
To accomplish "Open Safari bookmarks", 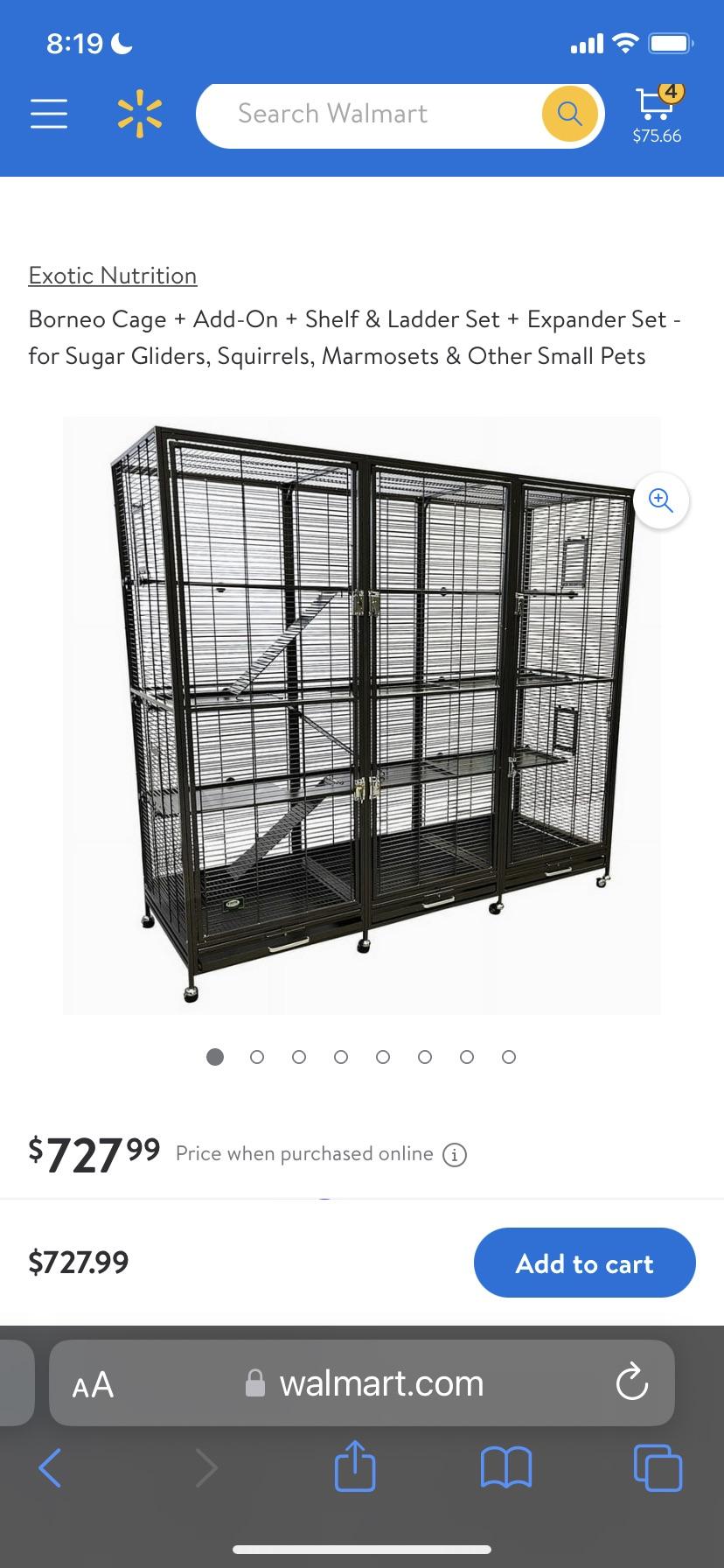I will (x=506, y=1467).
